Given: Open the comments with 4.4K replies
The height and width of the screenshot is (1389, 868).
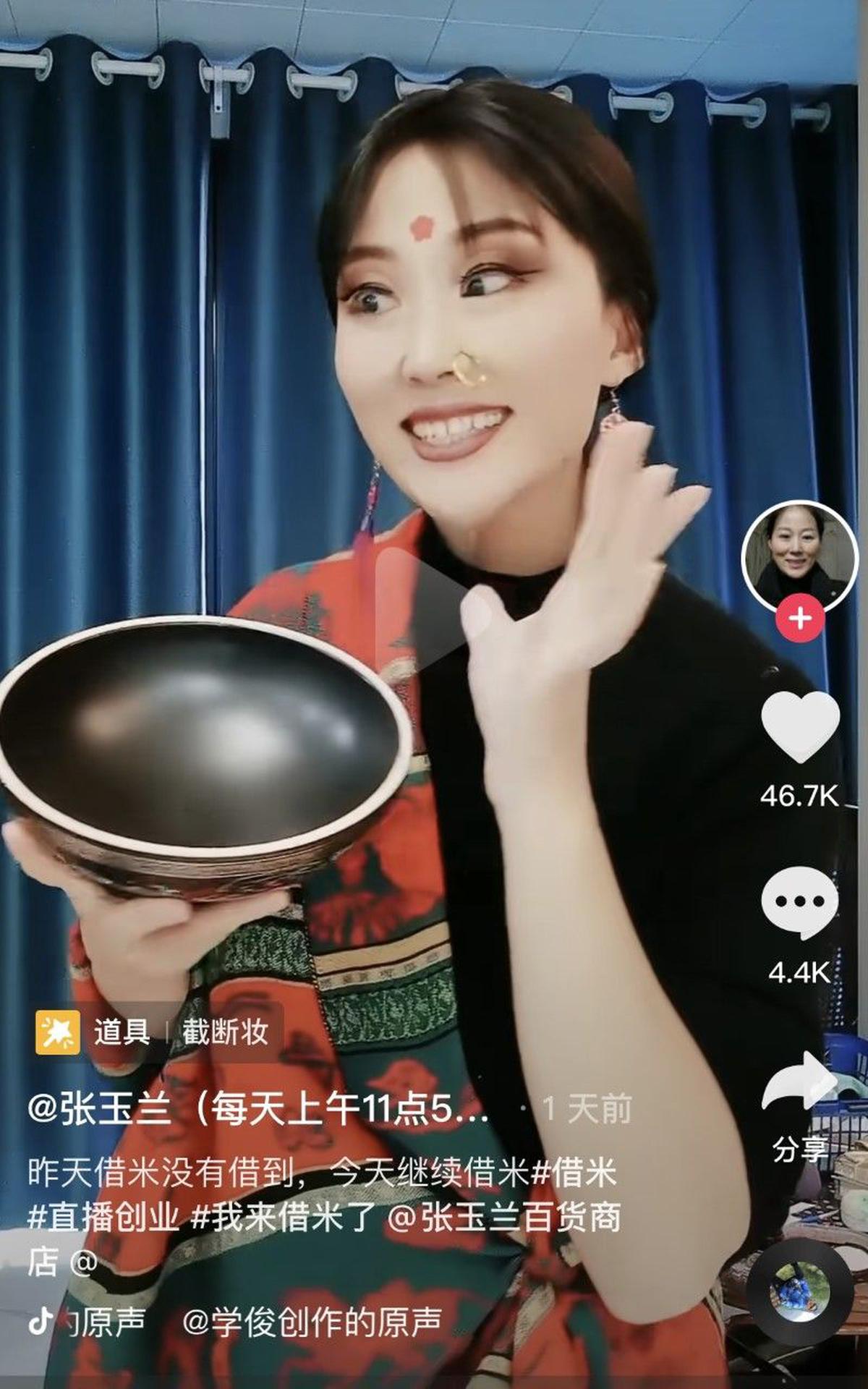Looking at the screenshot, I should click(x=800, y=903).
